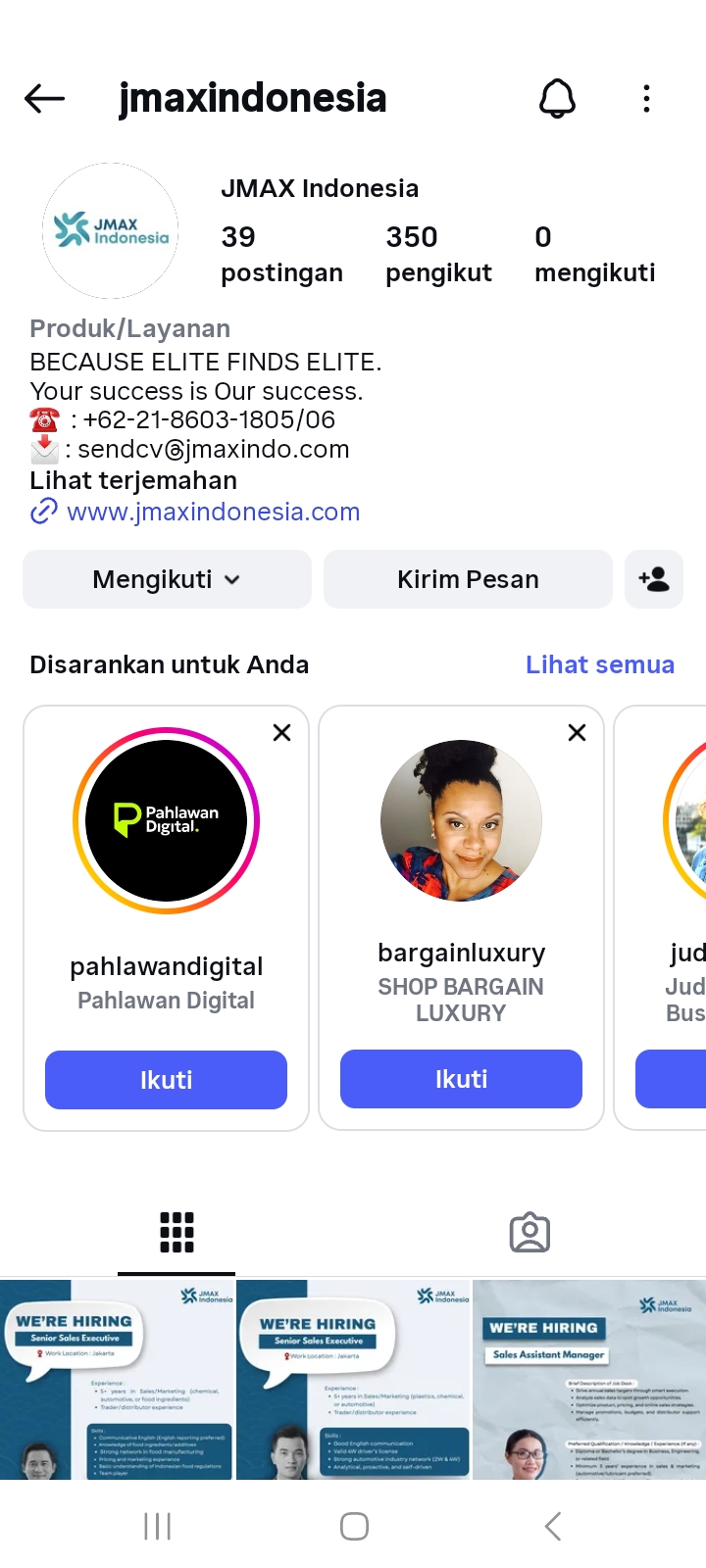Screen dimensions: 706x1568
Task: Tap Lihat terjemahan to translate bio
Action: coord(133,480)
